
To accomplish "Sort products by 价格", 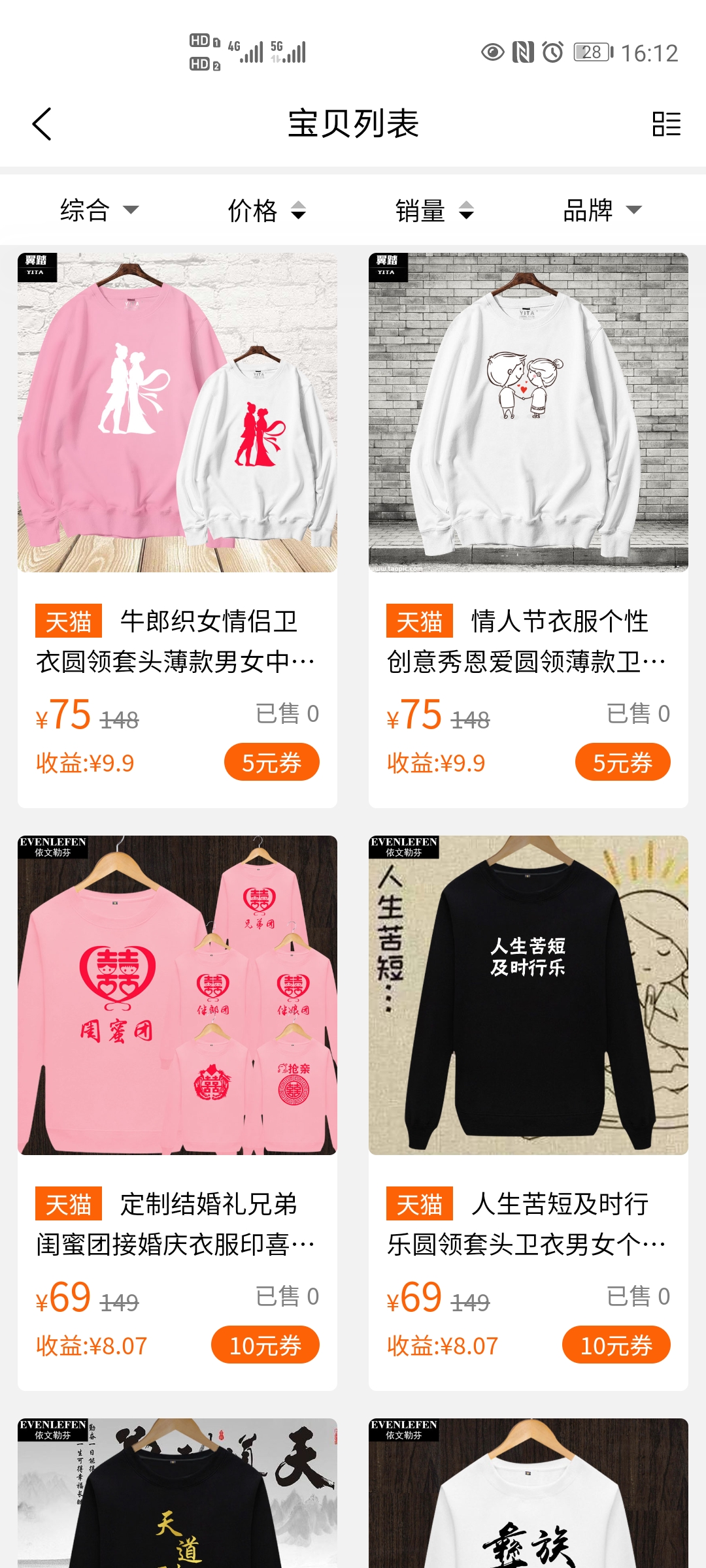I will [x=266, y=210].
